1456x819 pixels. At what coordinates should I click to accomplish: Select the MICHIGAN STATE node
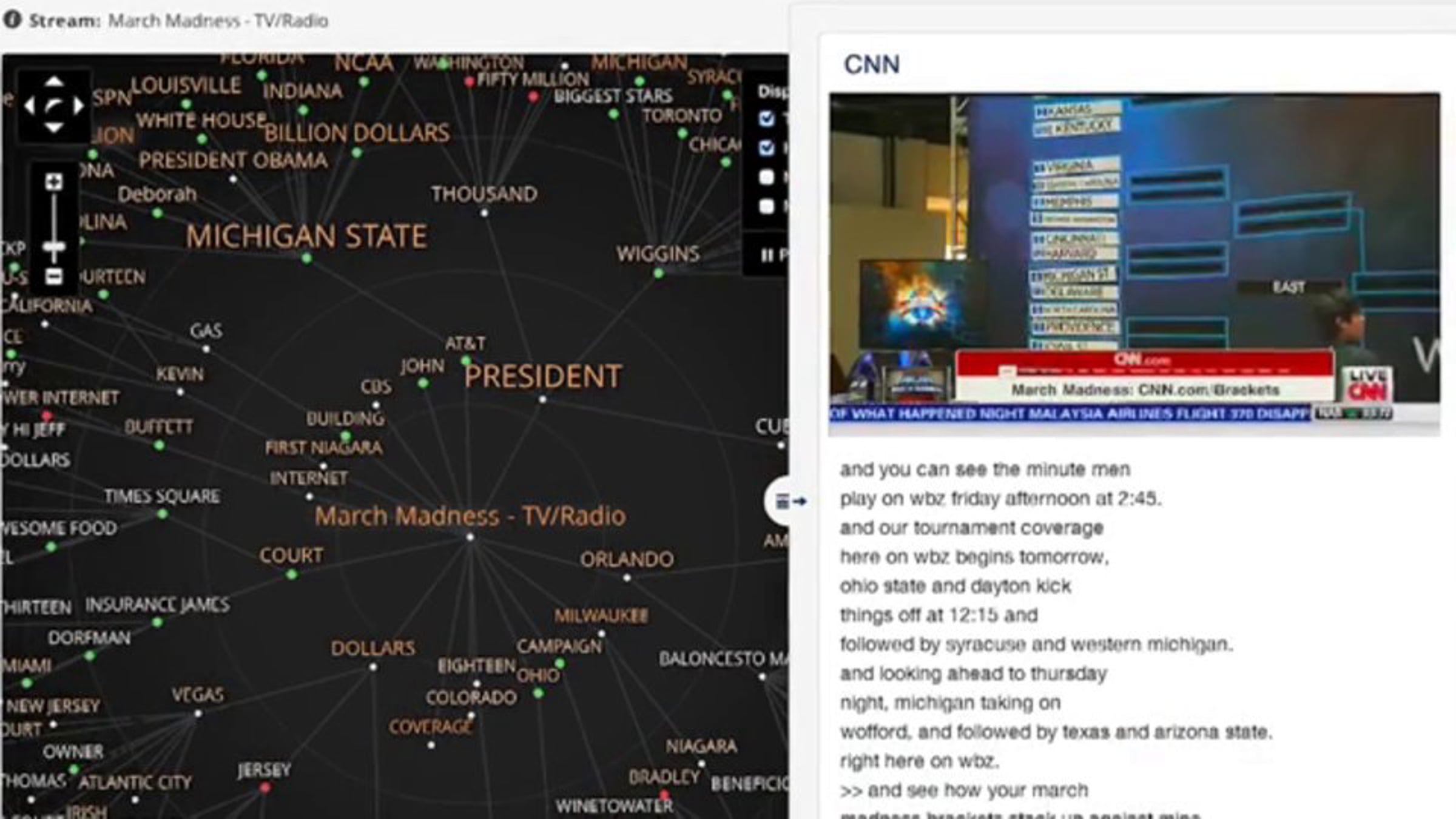click(x=306, y=236)
